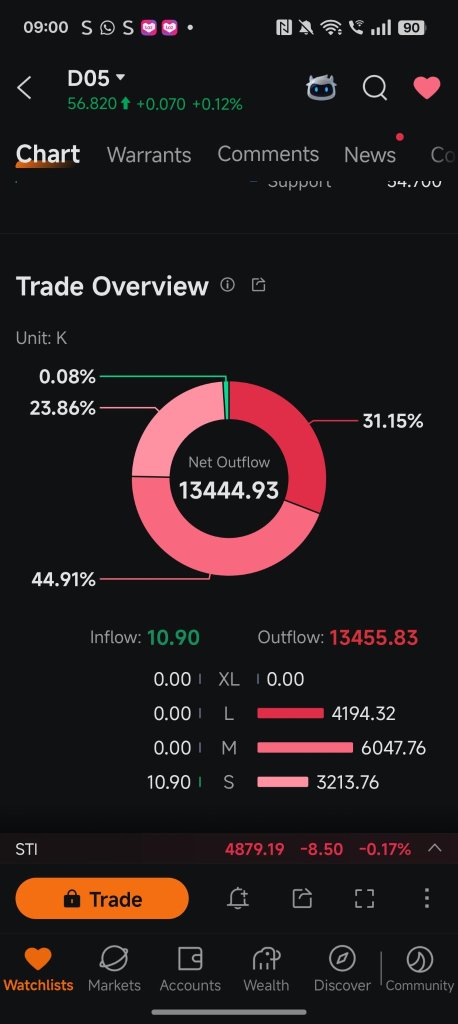Viewport: 458px width, 1024px height.
Task: Open the Accounts tab
Action: 190,970
